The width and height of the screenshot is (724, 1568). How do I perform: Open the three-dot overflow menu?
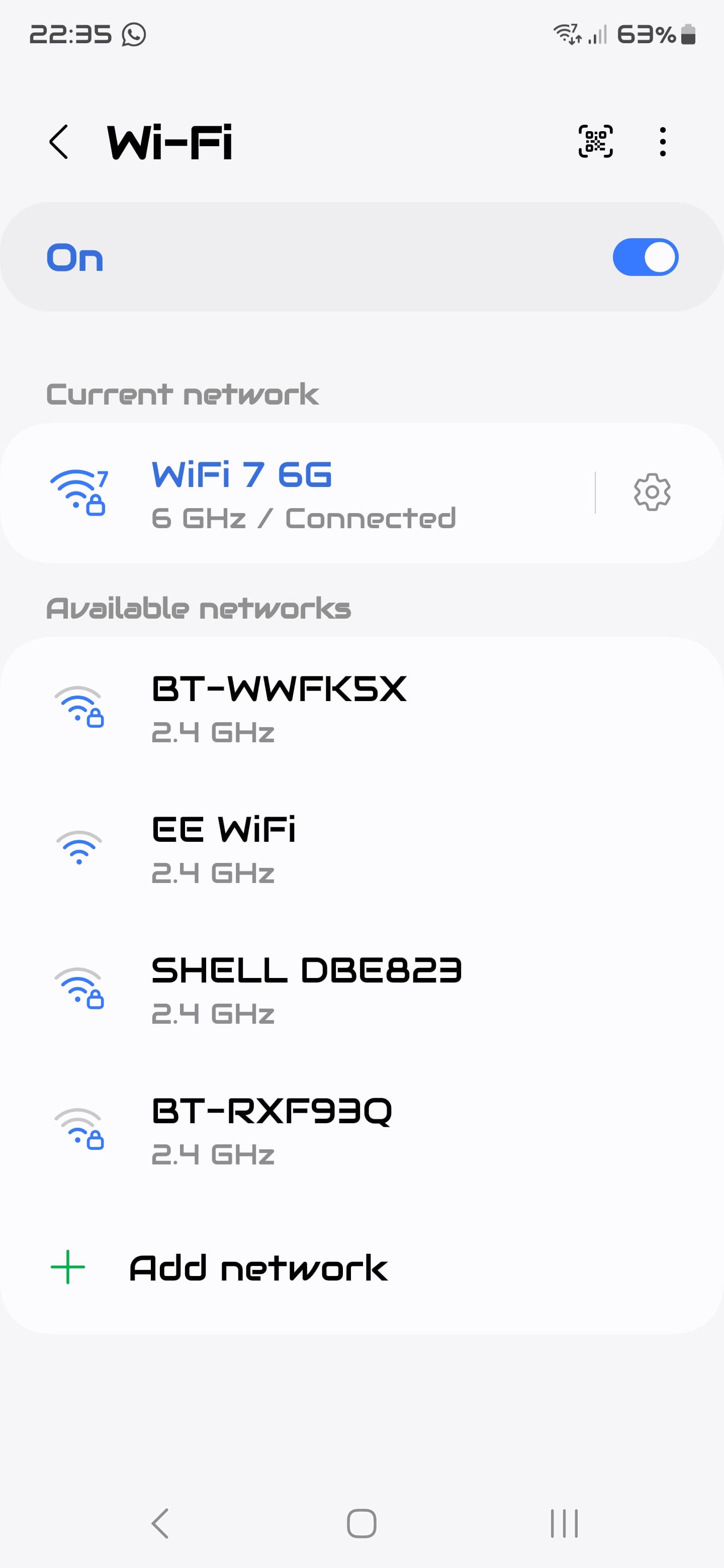pyautogui.click(x=663, y=142)
